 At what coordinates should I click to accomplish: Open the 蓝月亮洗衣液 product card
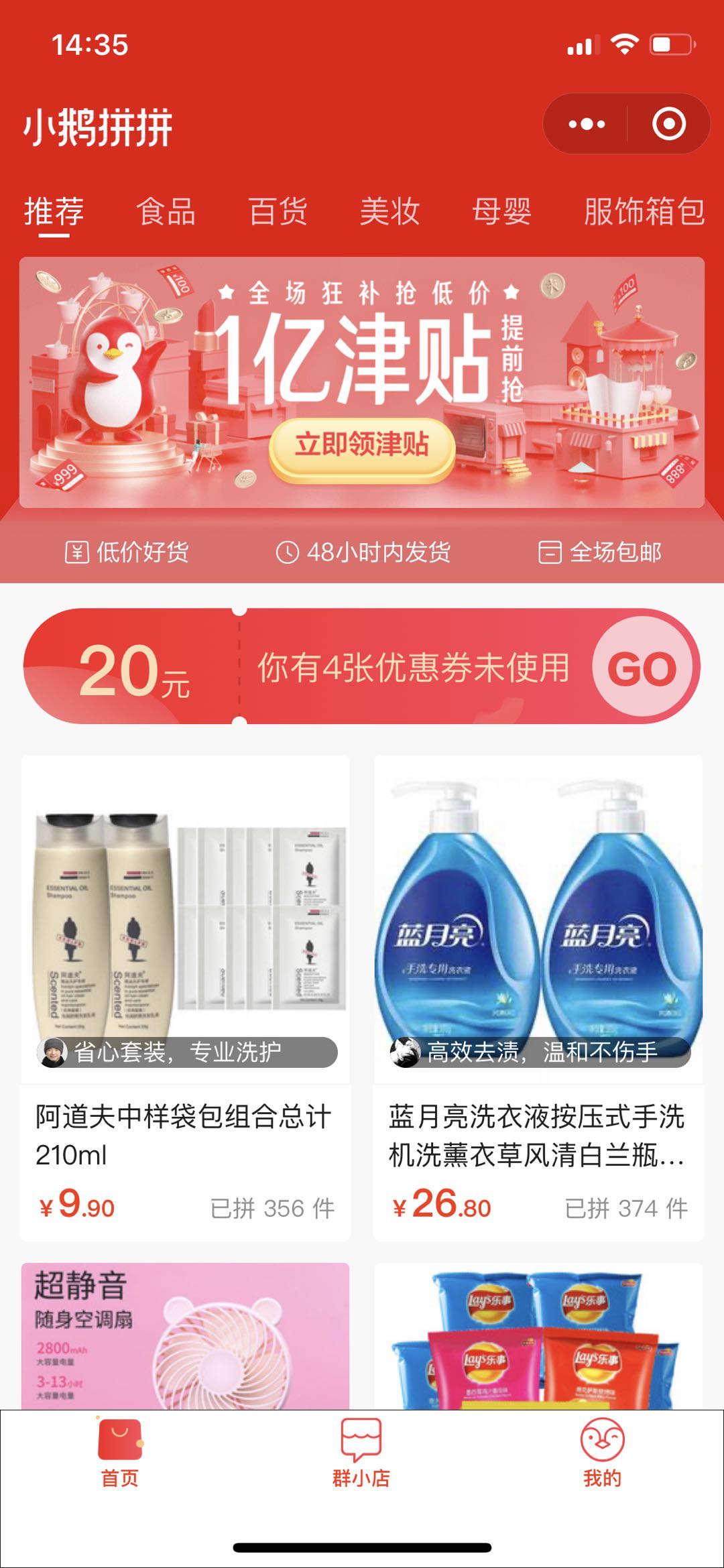(538, 998)
